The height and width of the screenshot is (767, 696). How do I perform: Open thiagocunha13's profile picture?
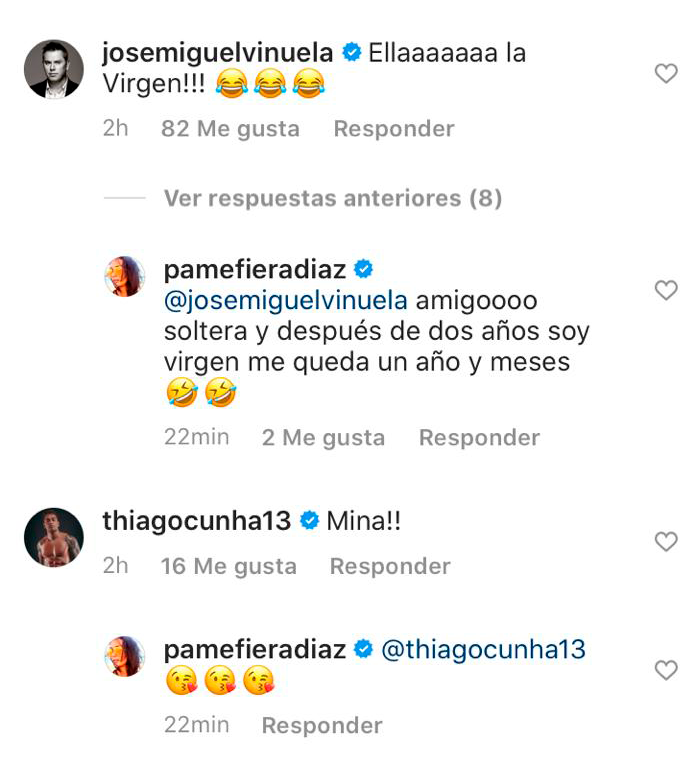54,538
